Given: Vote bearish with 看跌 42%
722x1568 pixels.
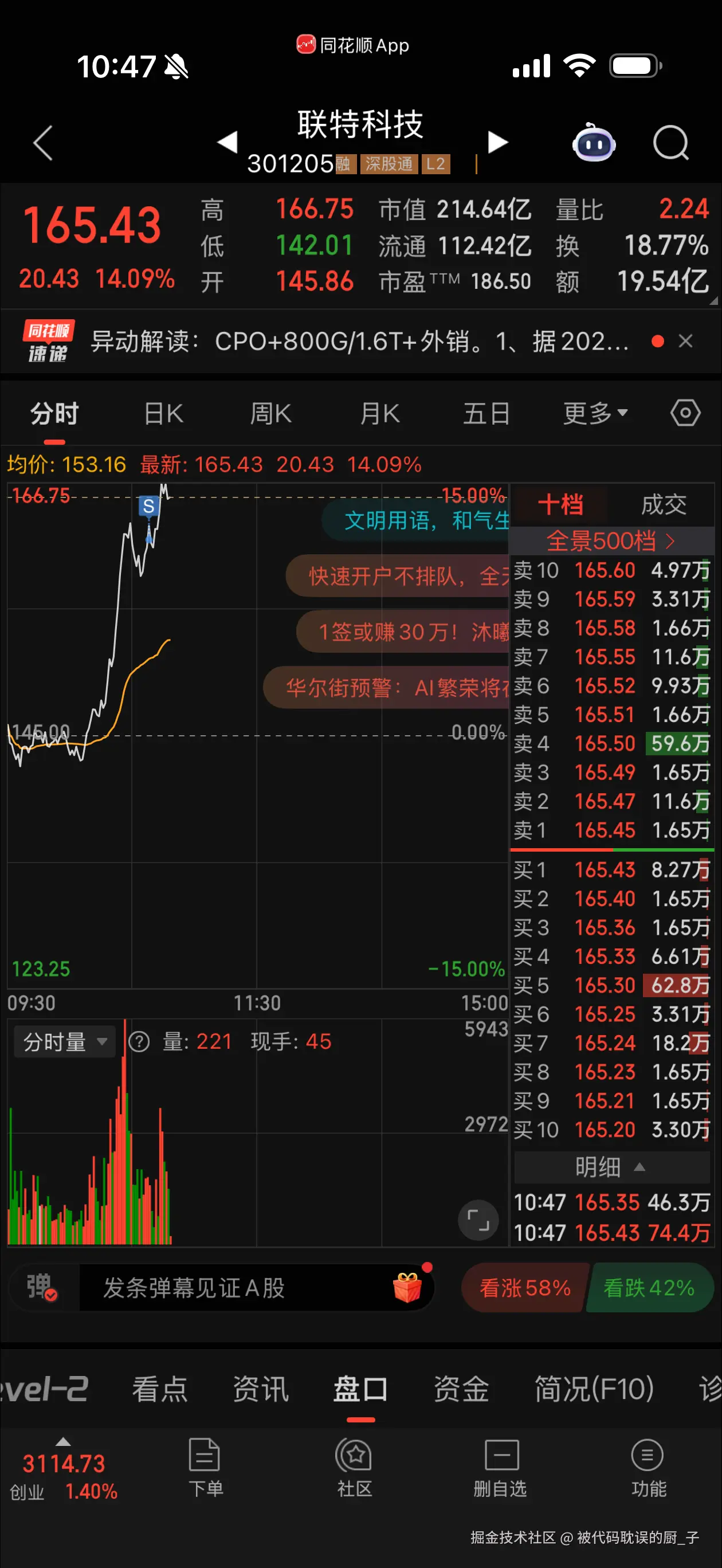Looking at the screenshot, I should 649,1287.
